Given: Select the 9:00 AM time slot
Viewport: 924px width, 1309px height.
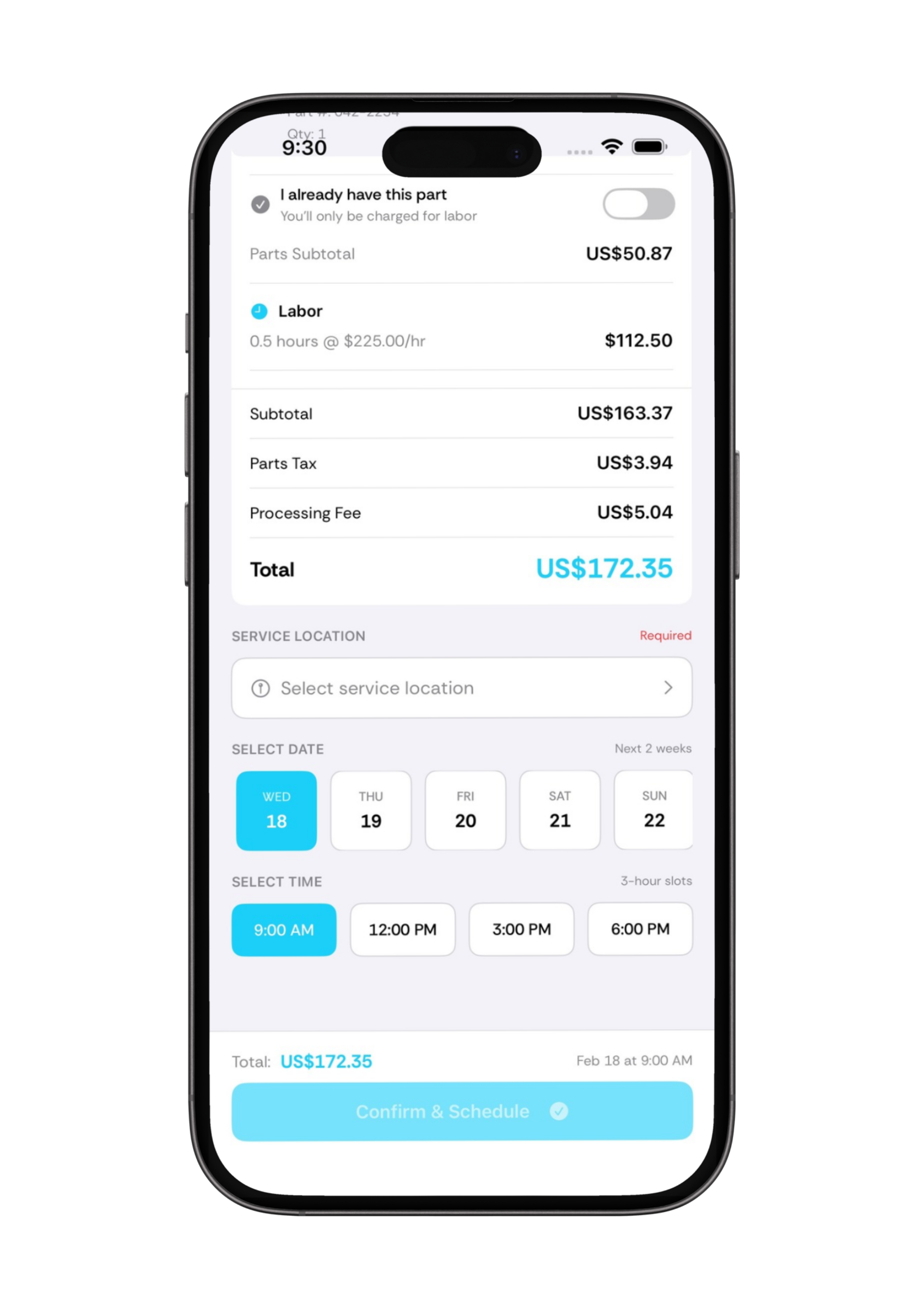Looking at the screenshot, I should tap(284, 930).
